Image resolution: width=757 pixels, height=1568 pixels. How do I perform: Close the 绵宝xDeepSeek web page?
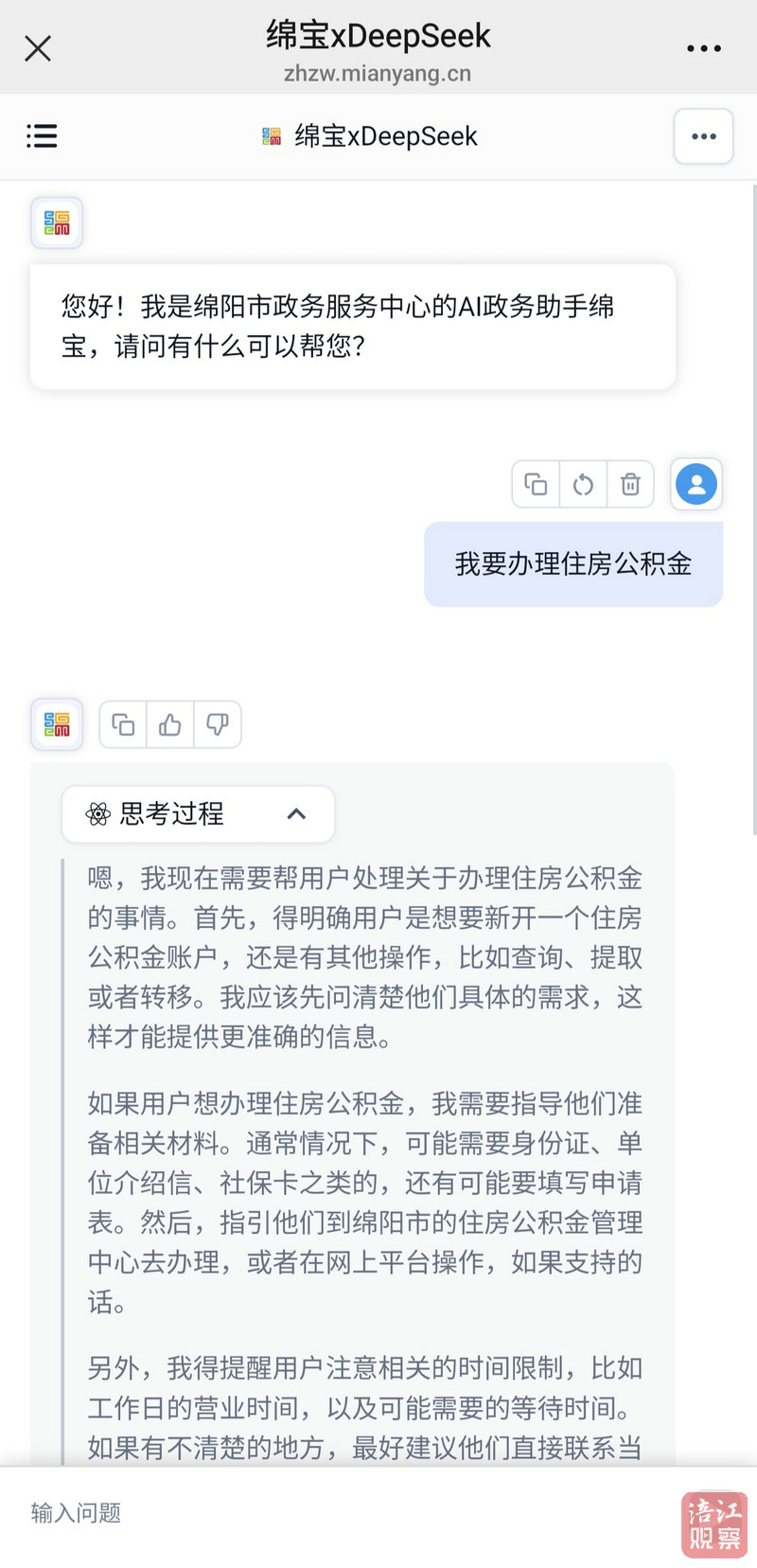tap(38, 48)
